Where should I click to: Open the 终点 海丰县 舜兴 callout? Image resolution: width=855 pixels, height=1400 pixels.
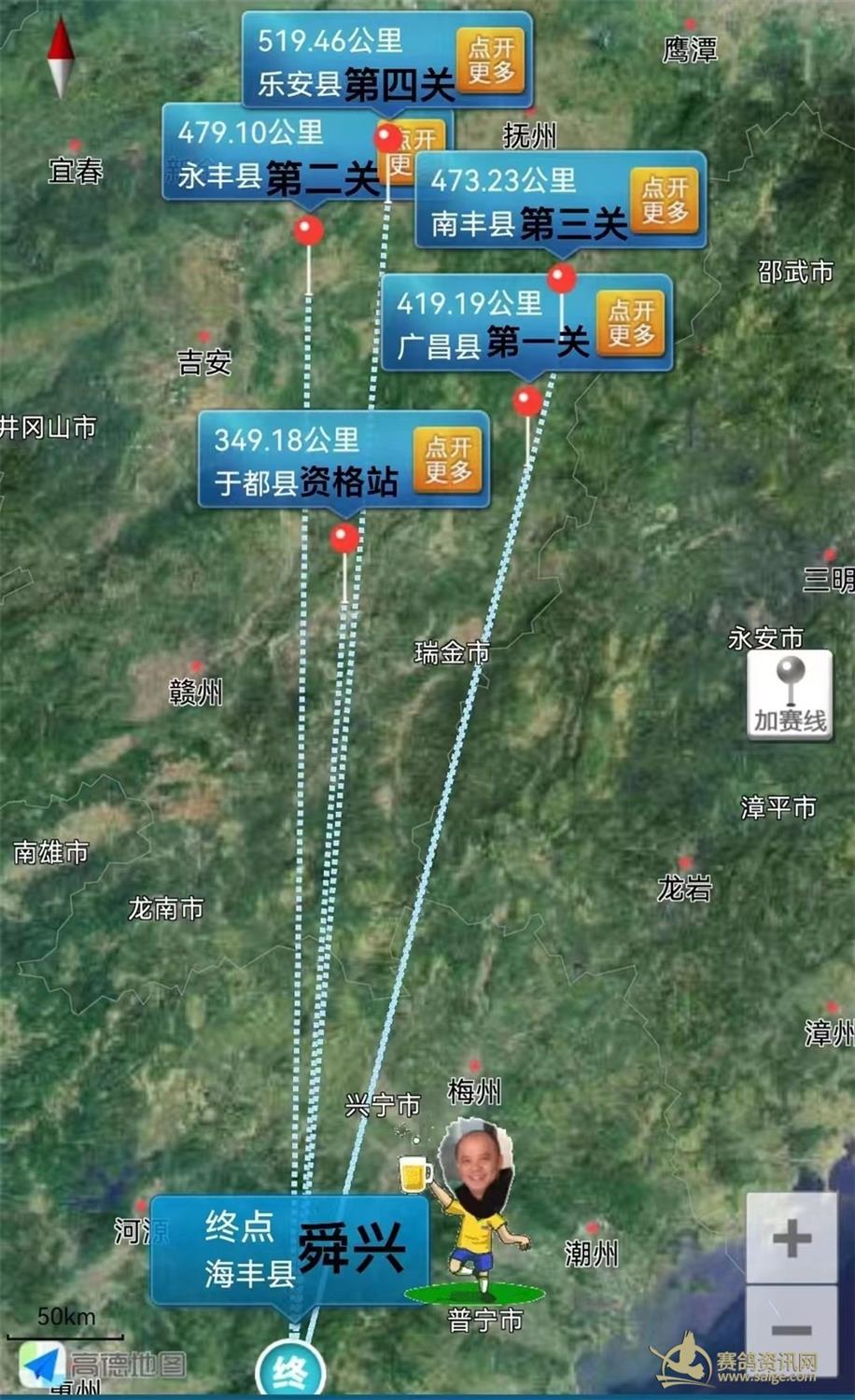(x=289, y=1251)
